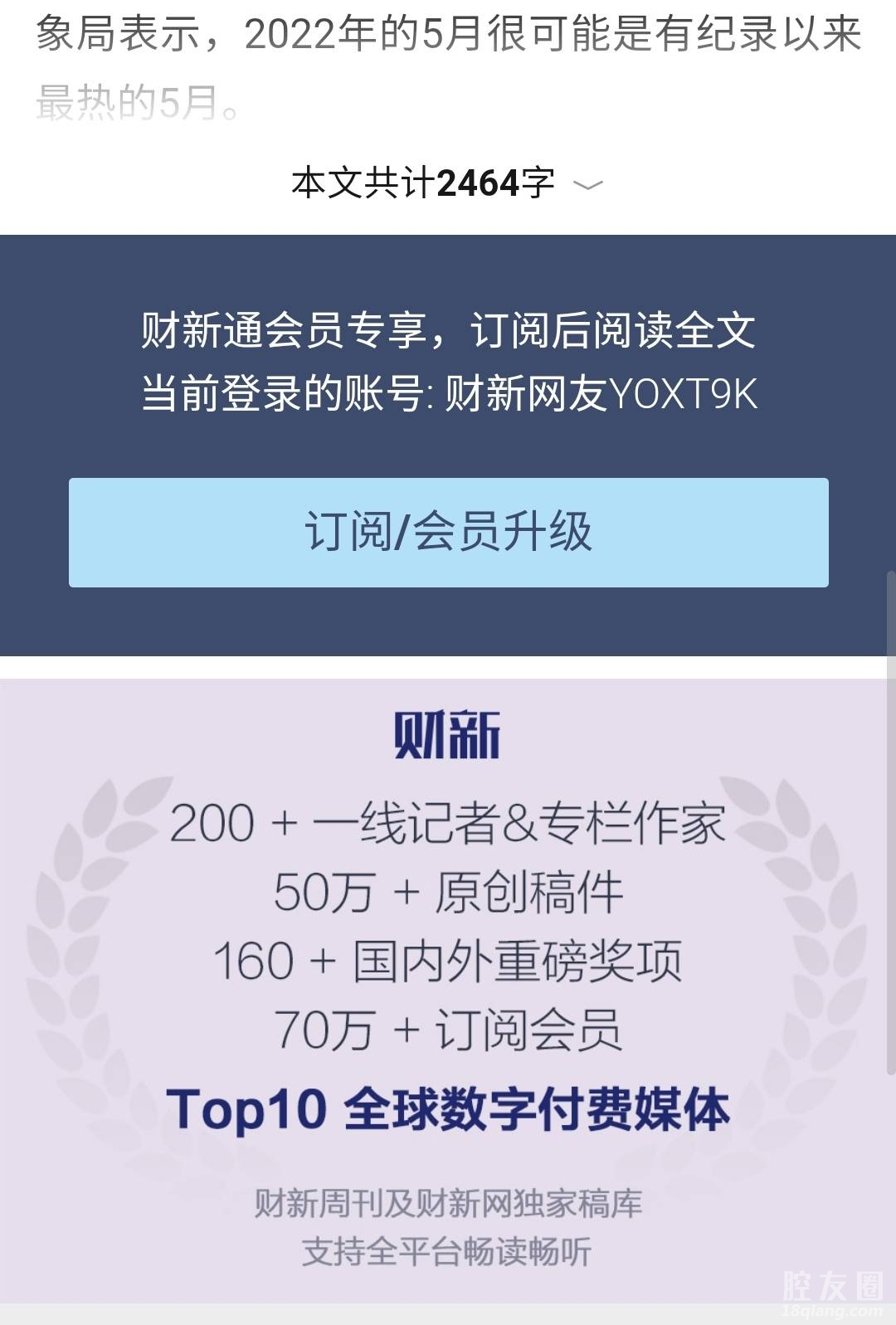Tap the 订阅/会员升级 button
The image size is (896, 1325).
coord(448,532)
